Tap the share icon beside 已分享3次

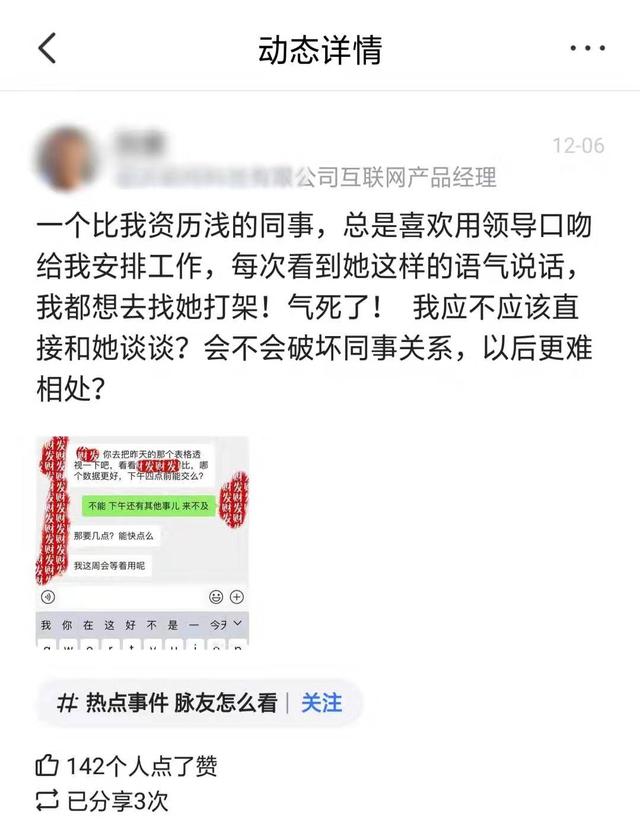(47, 801)
